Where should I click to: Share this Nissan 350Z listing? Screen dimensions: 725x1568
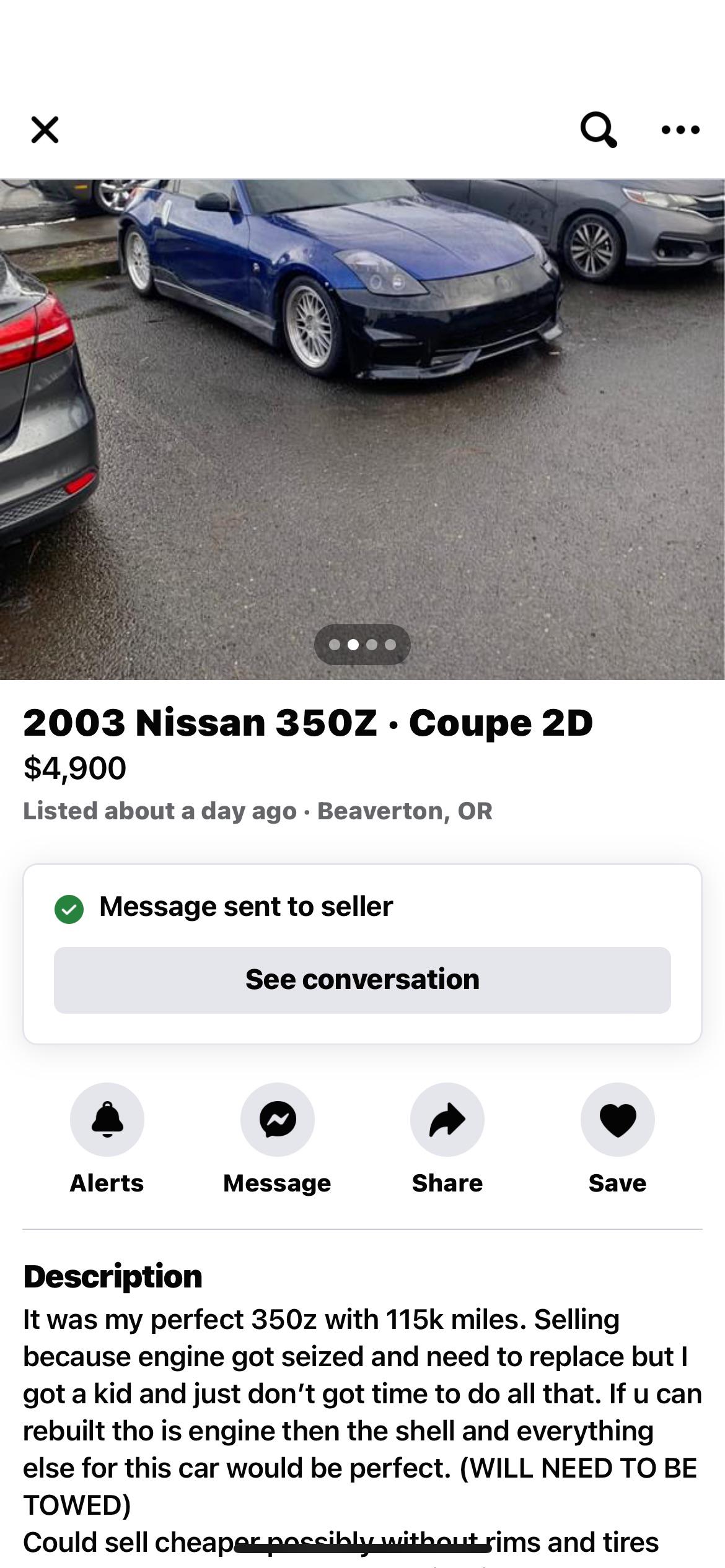[x=447, y=1120]
